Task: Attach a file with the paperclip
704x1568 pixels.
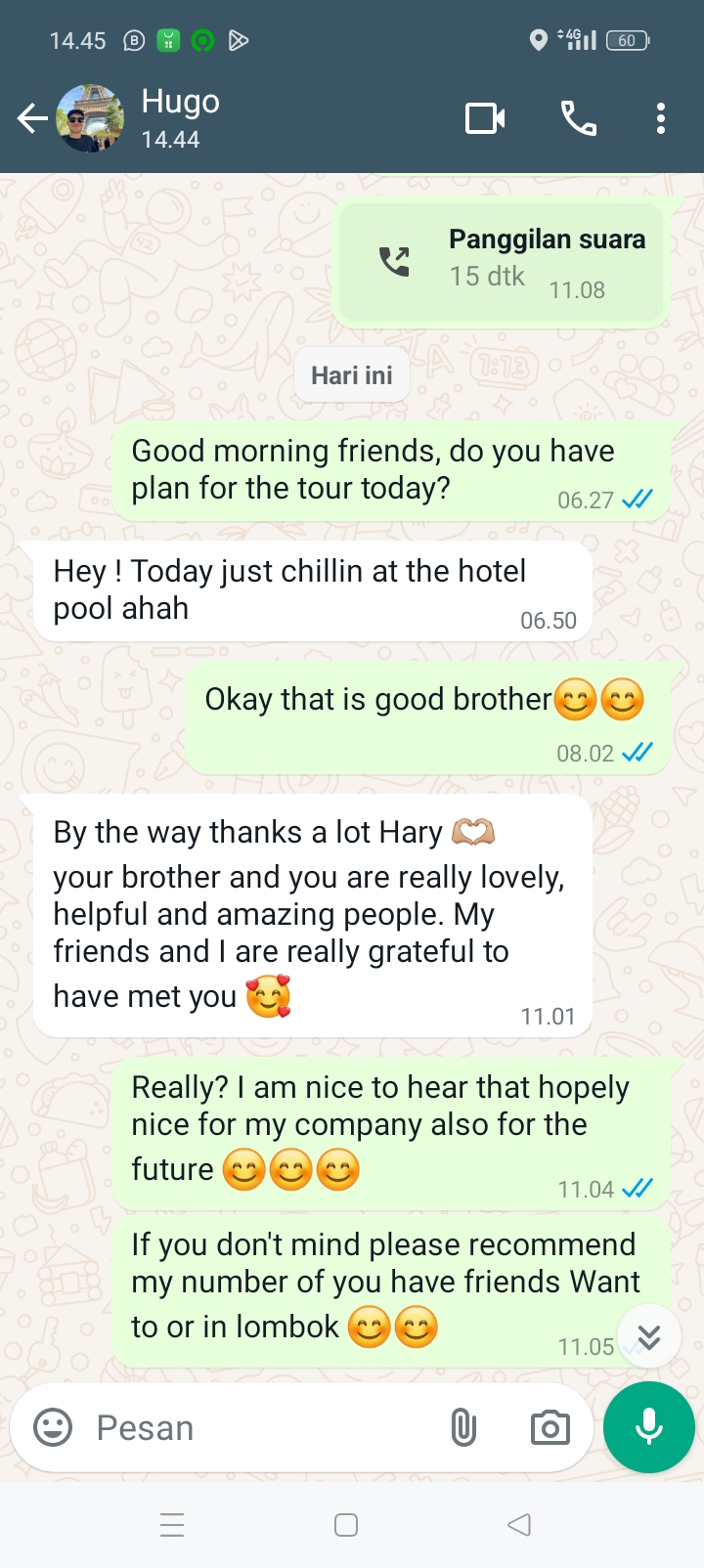Action: (x=463, y=1427)
